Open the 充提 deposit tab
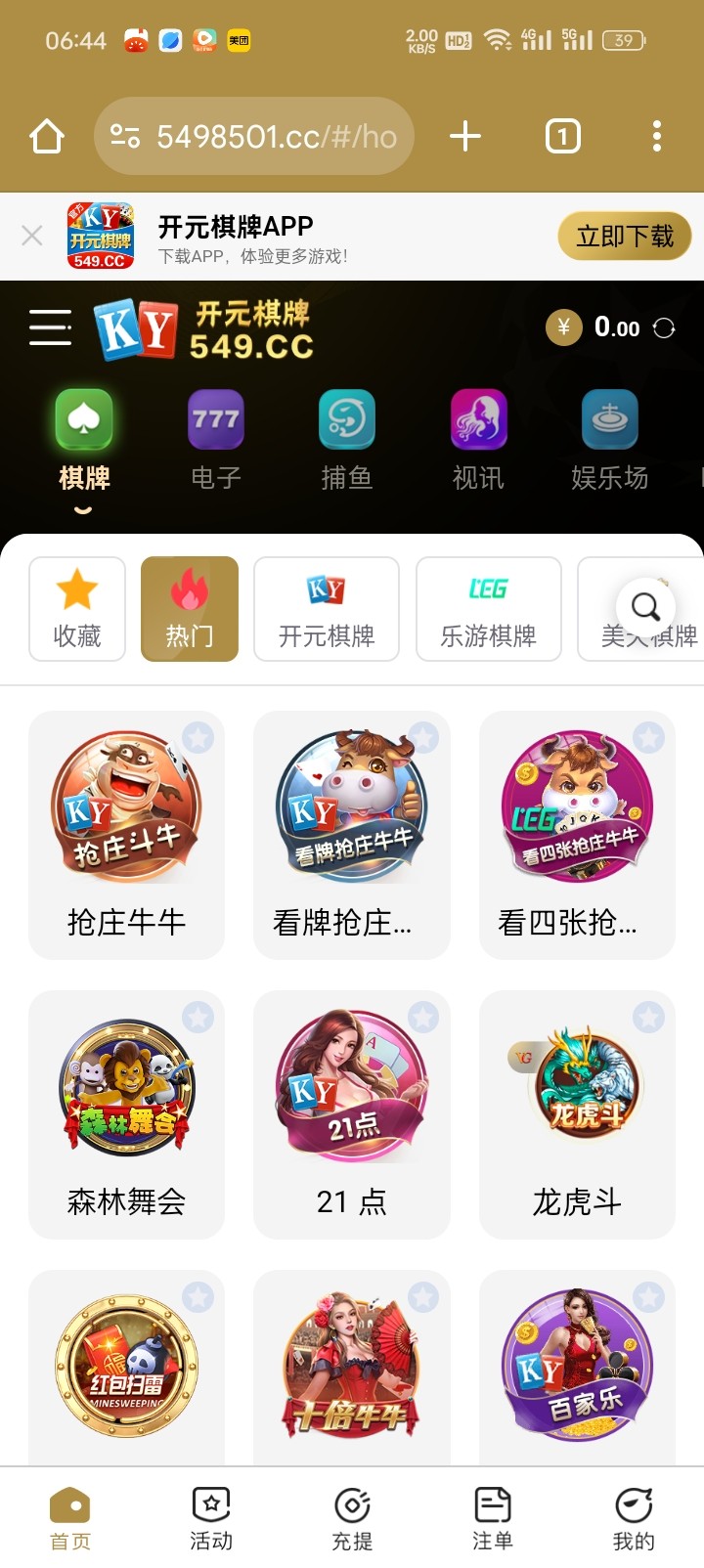 (x=352, y=1518)
